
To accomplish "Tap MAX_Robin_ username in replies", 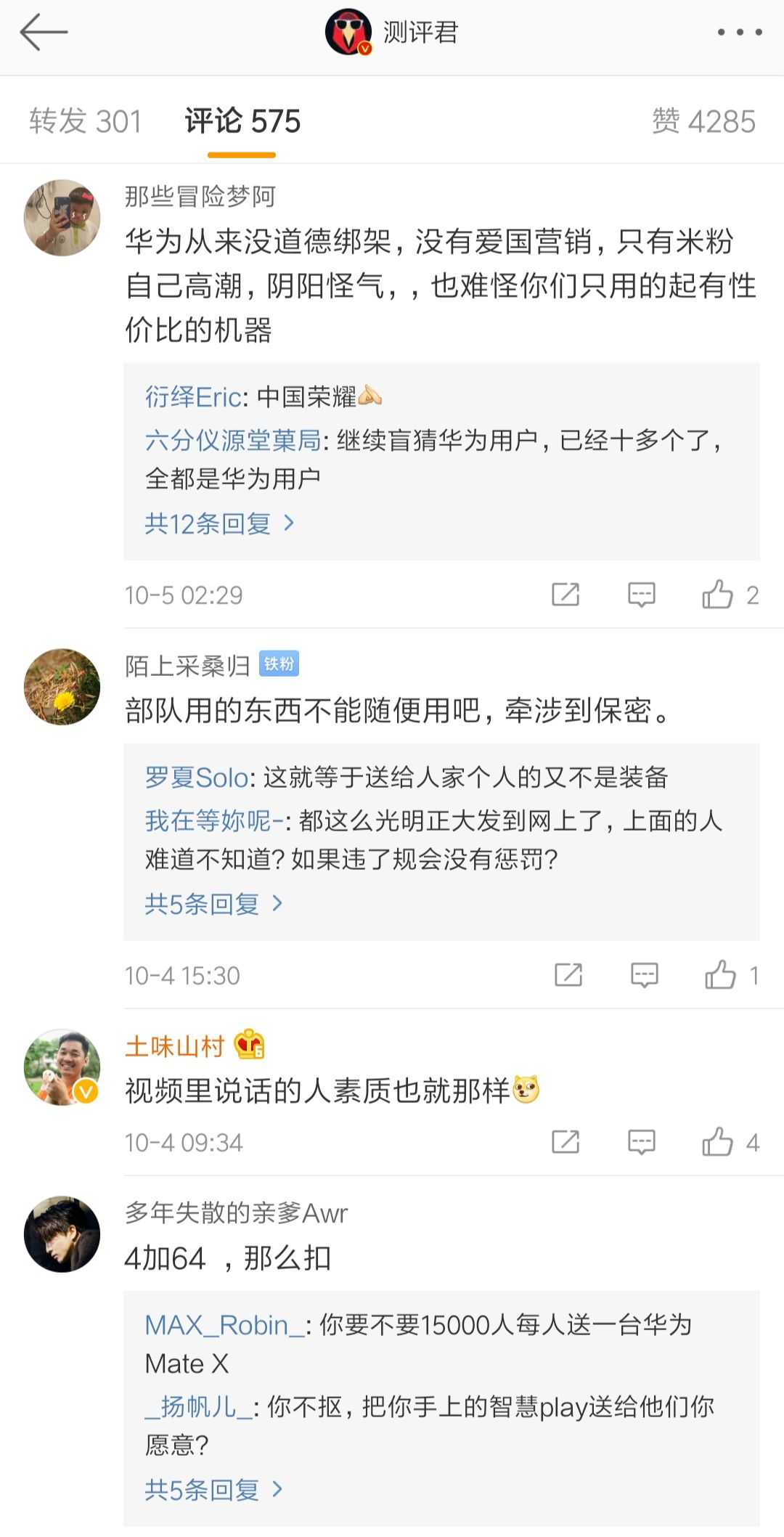I will pyautogui.click(x=224, y=1325).
